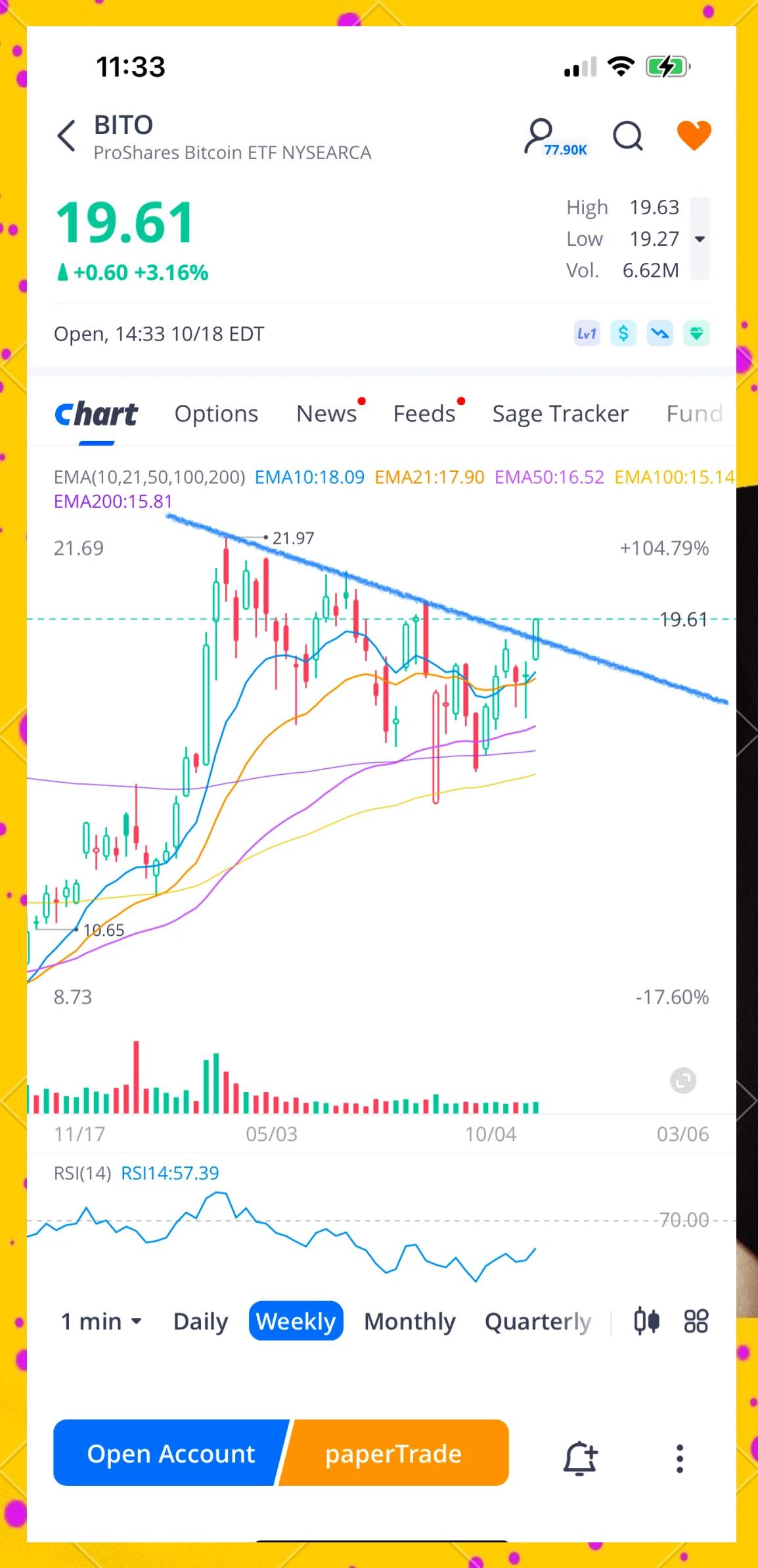Open the Sage Tracker tab

[560, 413]
